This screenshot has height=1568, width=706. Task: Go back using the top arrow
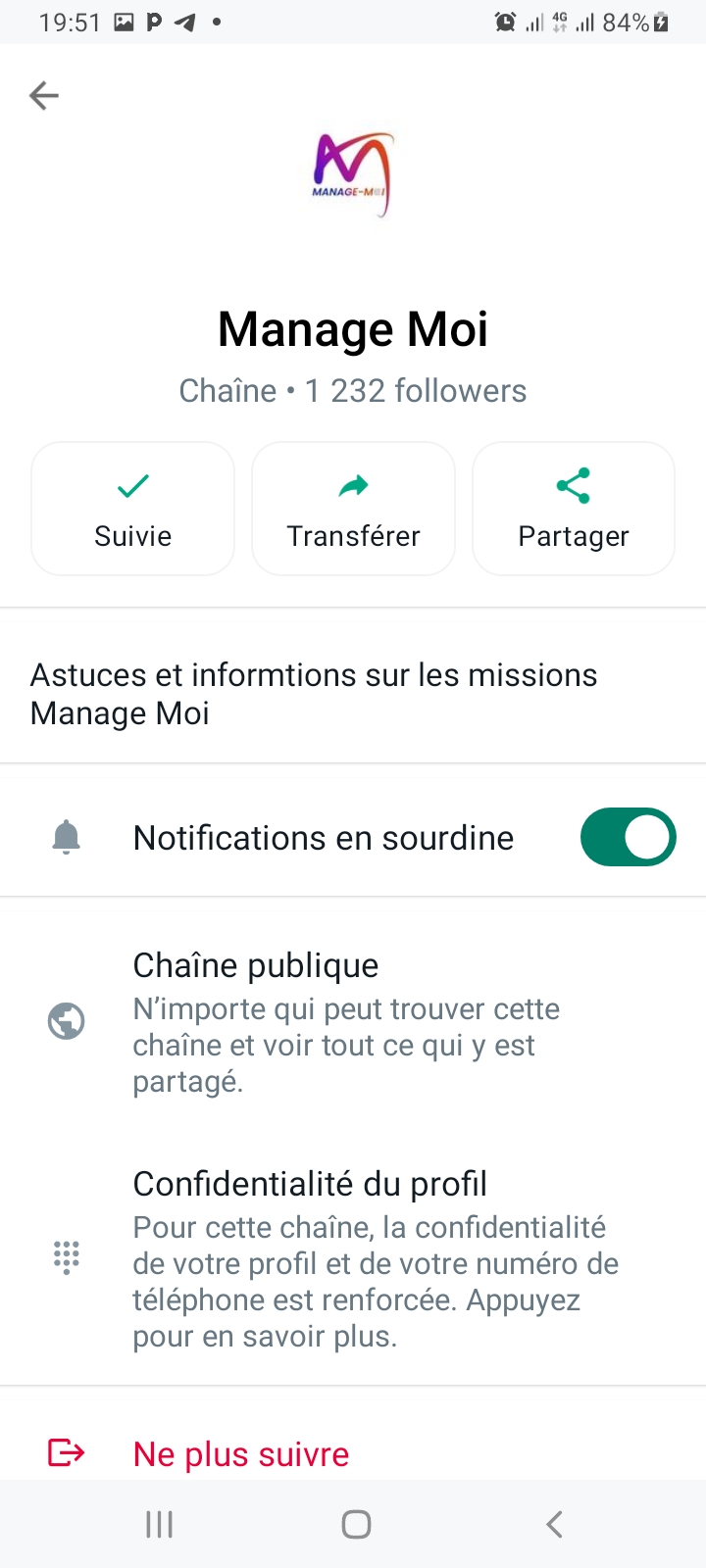(x=44, y=95)
